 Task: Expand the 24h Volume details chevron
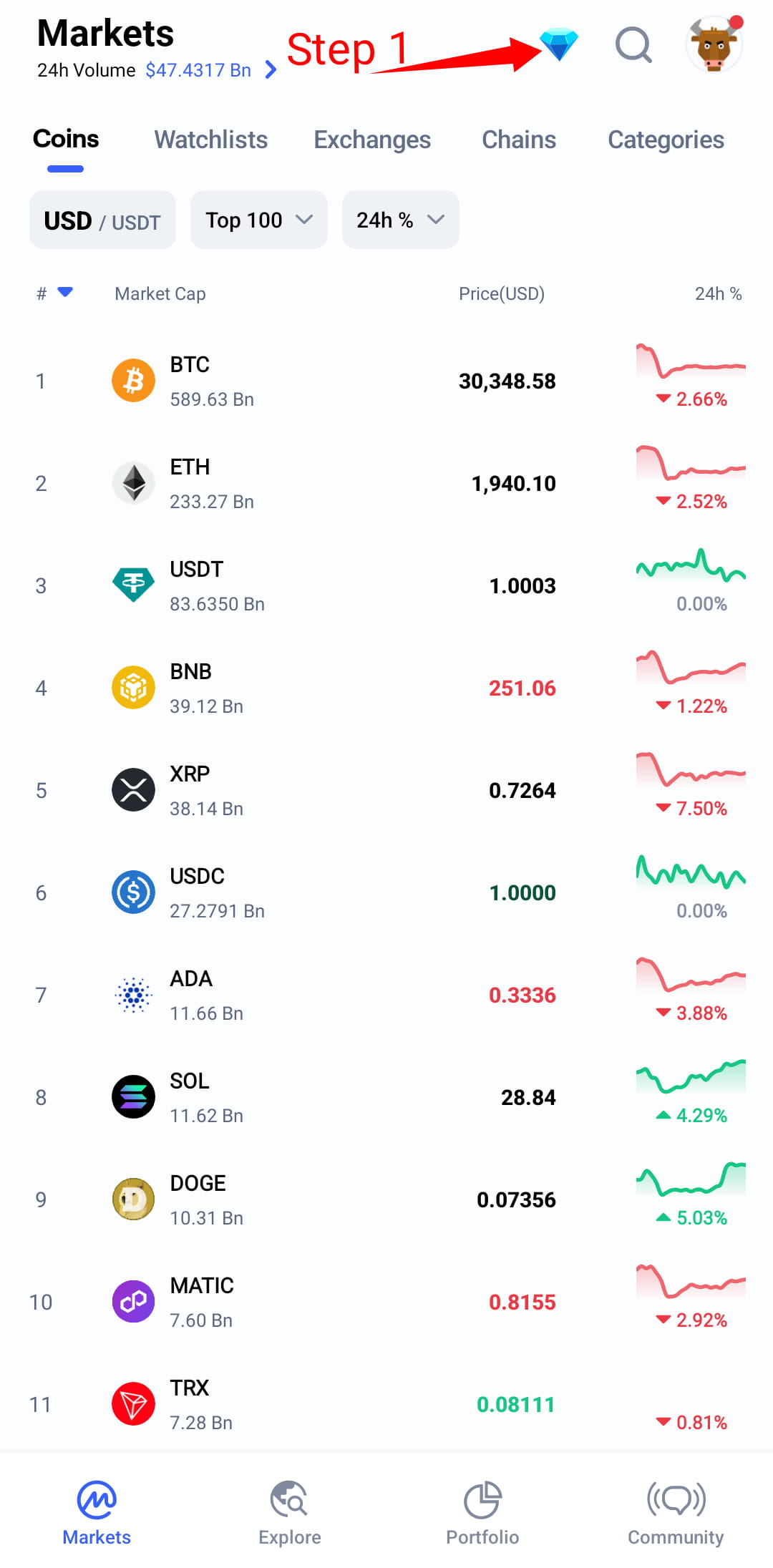click(x=271, y=70)
